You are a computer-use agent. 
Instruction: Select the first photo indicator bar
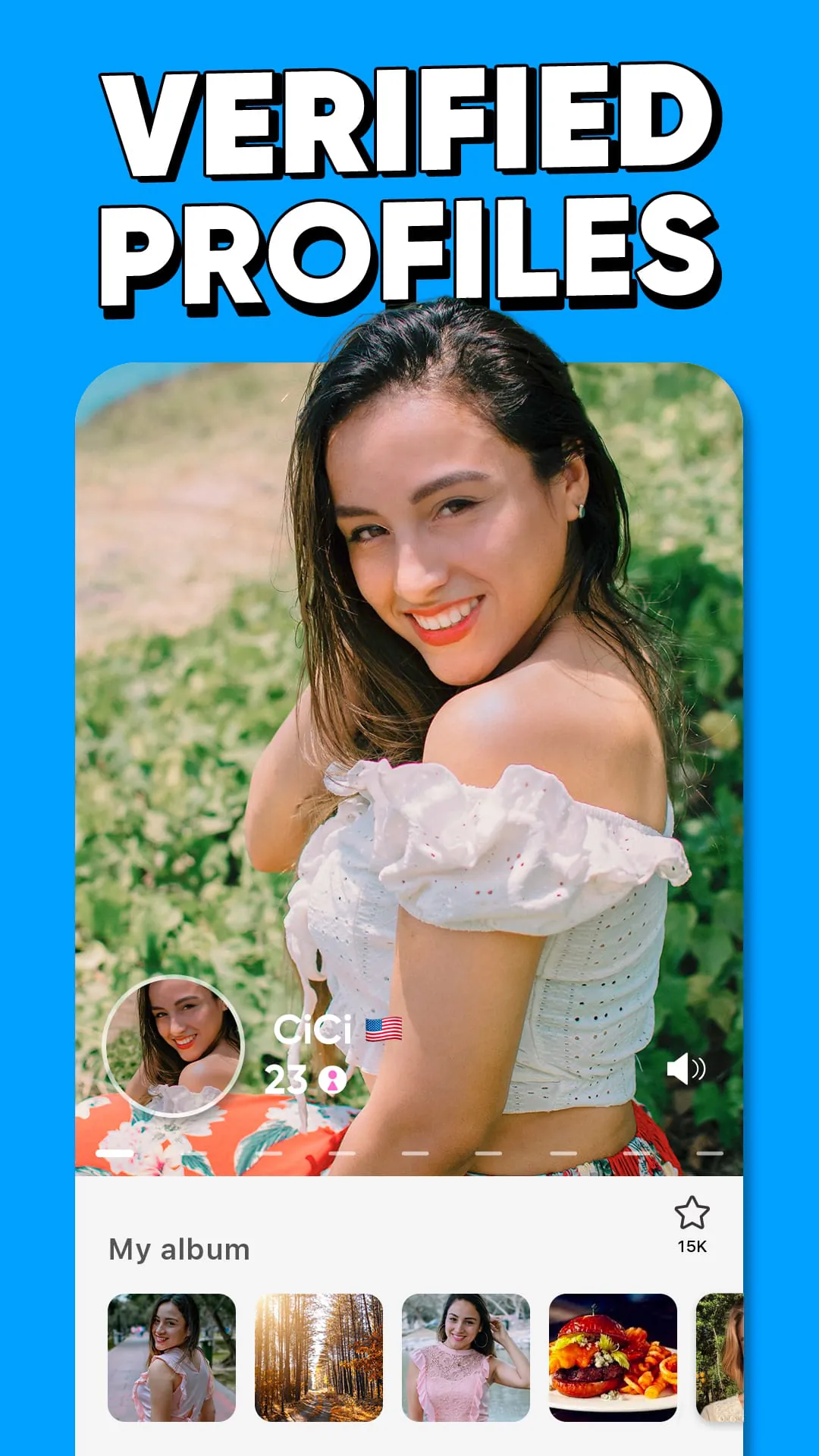coord(114,1153)
